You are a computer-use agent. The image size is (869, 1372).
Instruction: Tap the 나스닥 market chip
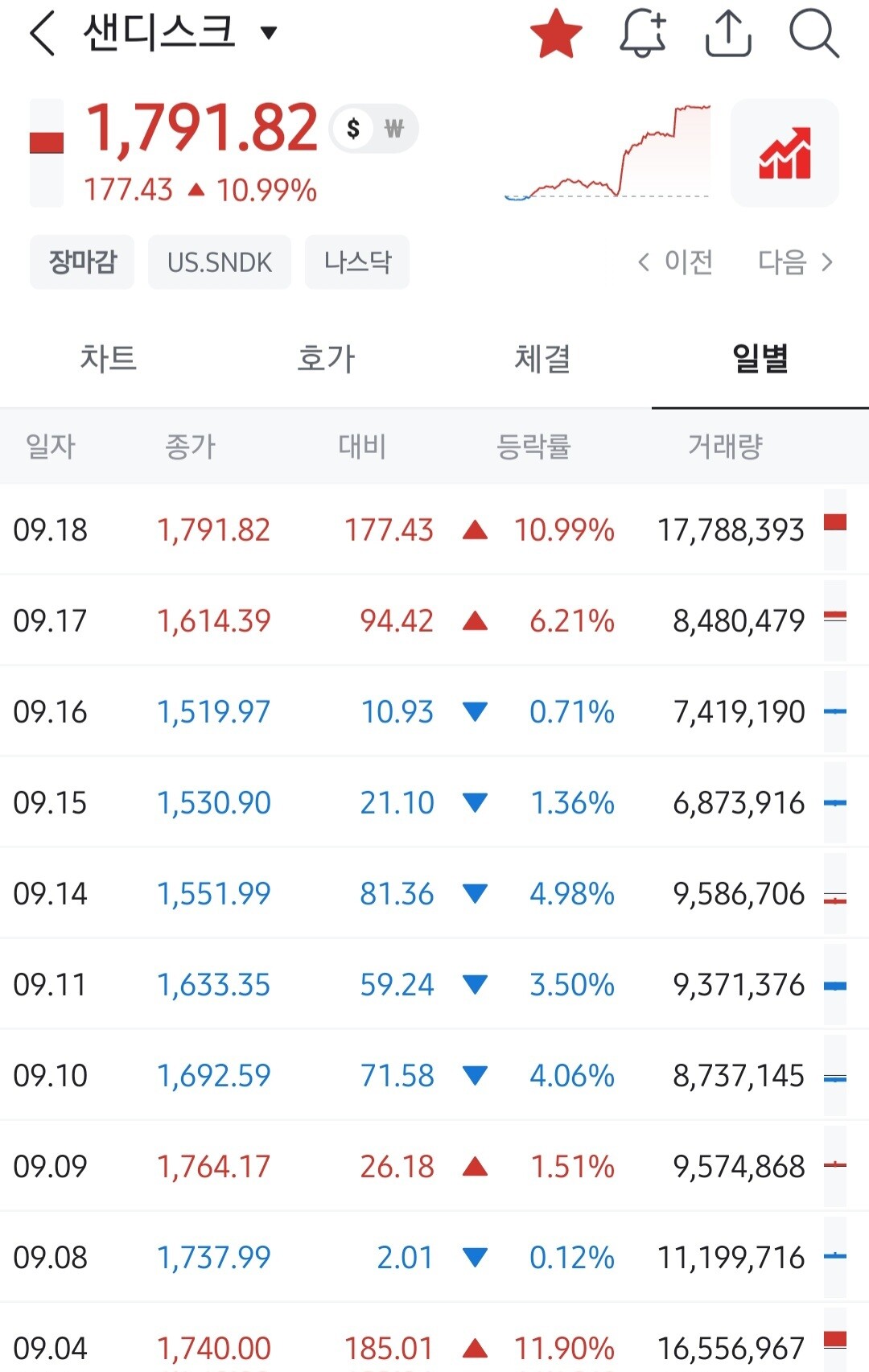[x=357, y=262]
